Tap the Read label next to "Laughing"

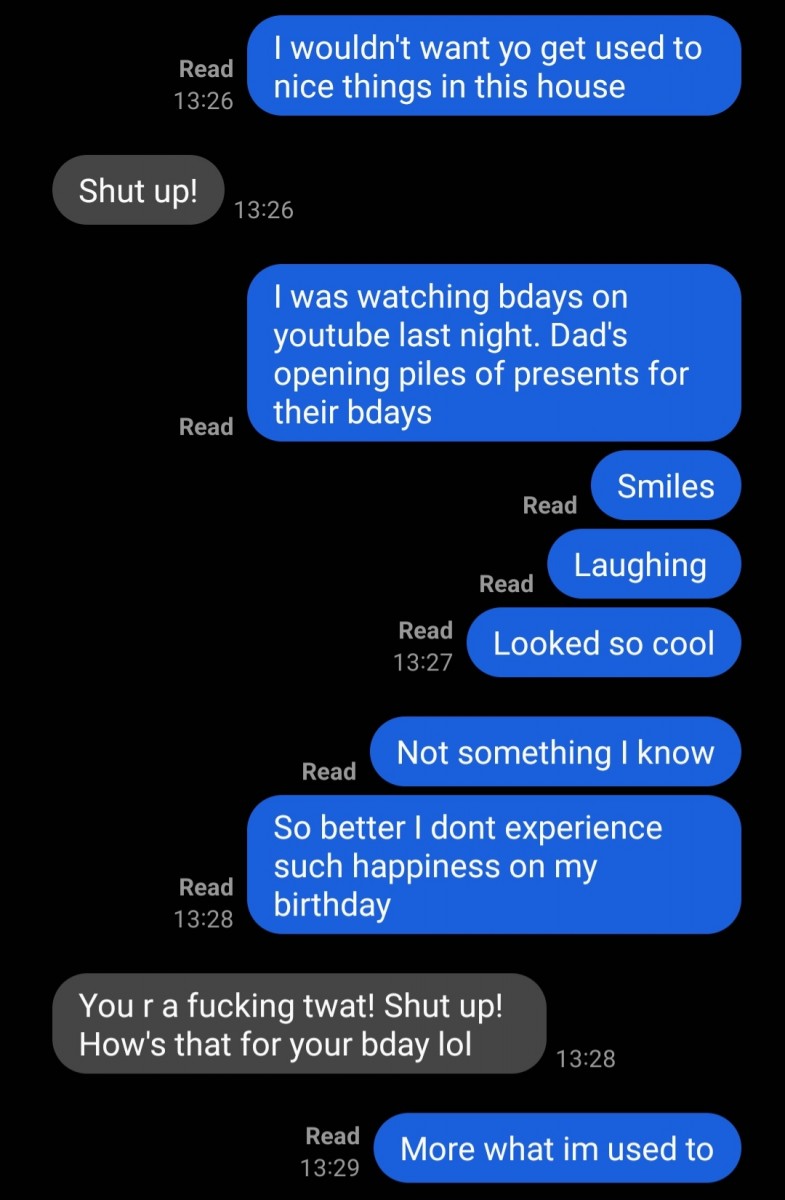click(x=506, y=583)
